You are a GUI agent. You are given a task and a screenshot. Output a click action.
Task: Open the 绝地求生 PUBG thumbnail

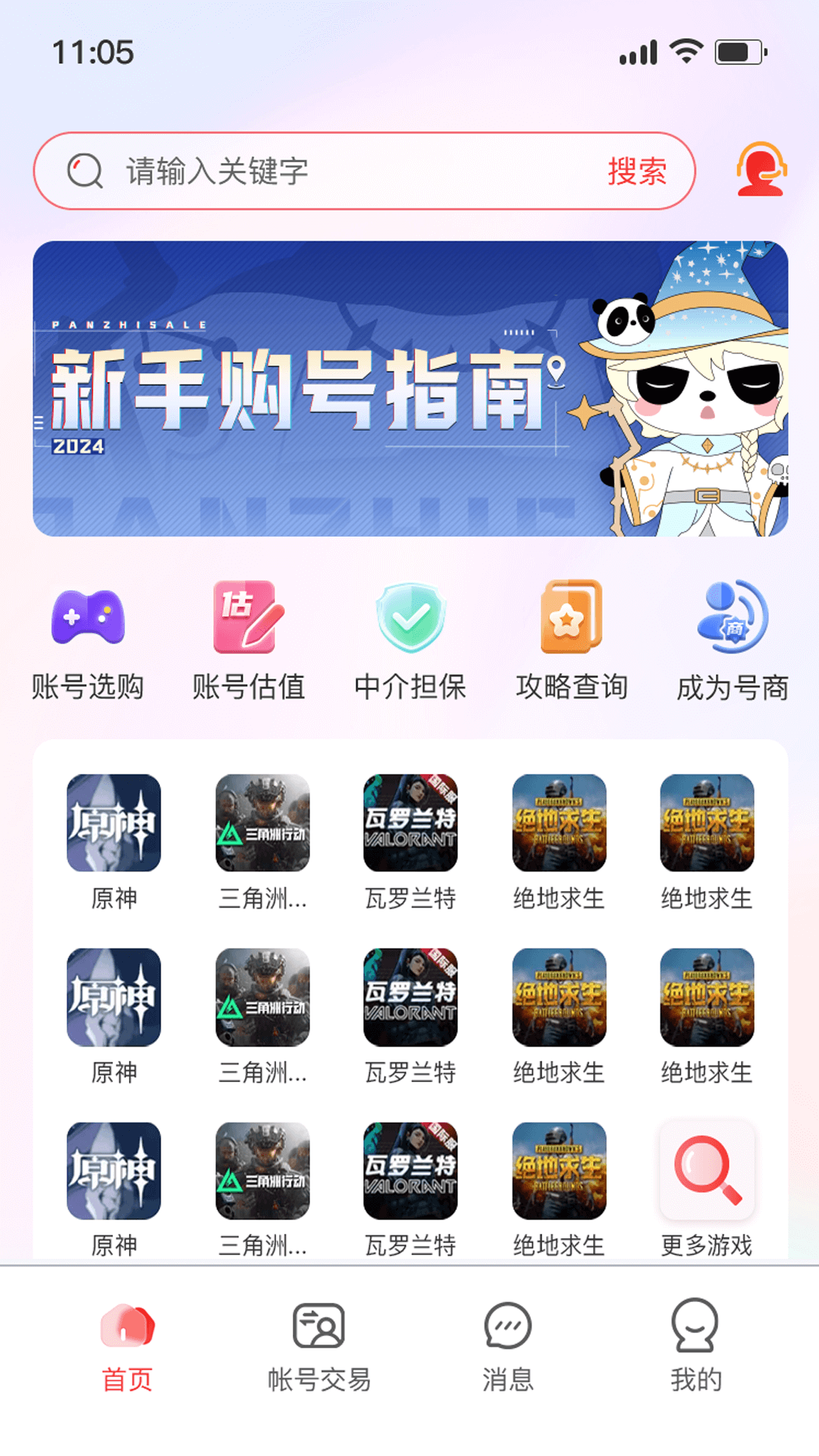click(x=558, y=824)
